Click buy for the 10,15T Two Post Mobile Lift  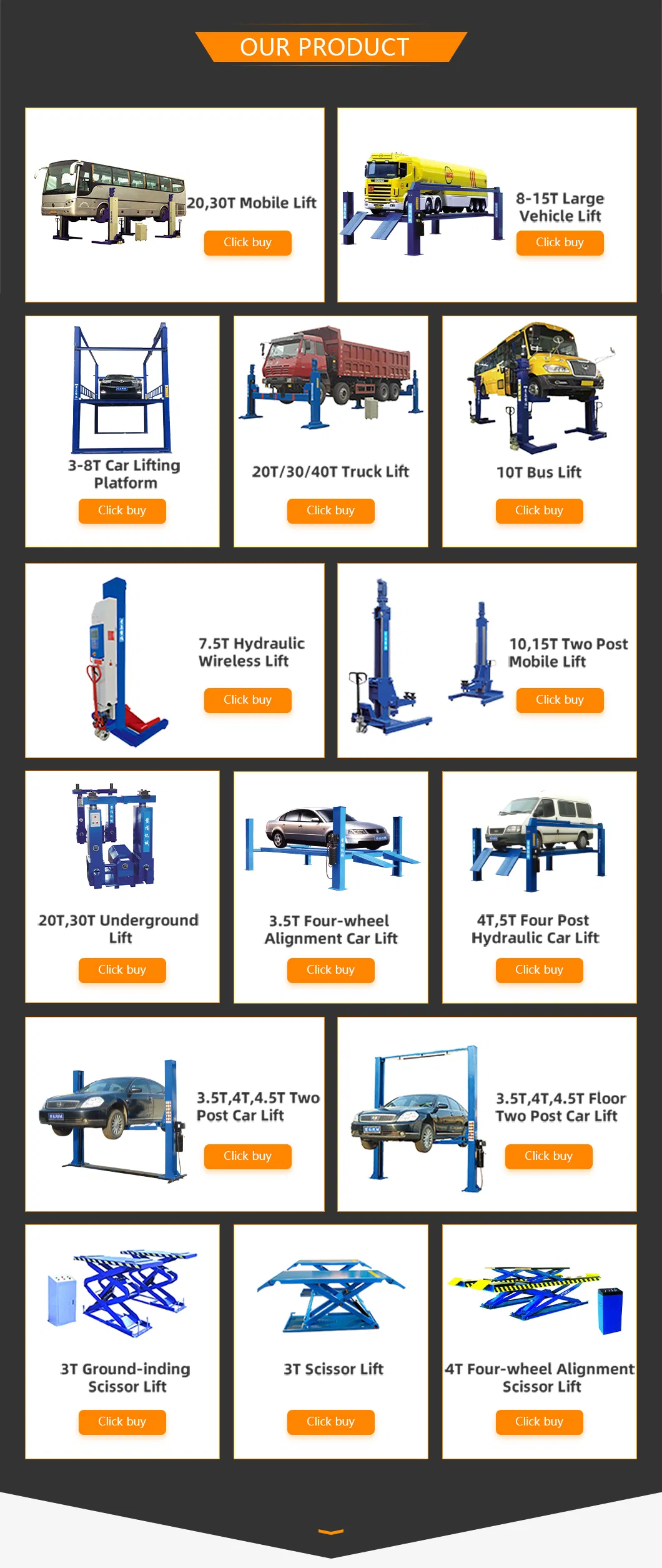tap(558, 700)
